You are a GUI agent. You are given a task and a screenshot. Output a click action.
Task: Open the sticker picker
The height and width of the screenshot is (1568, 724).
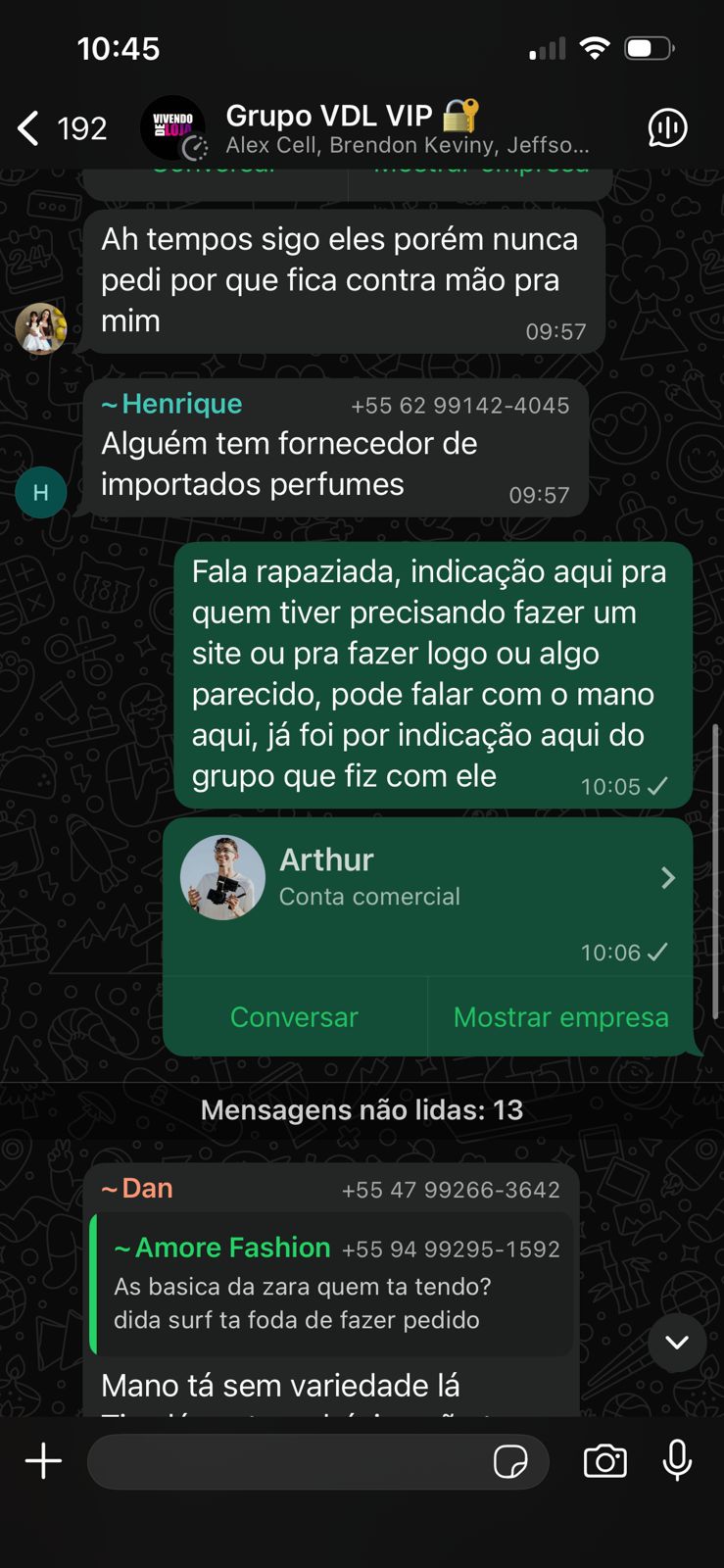pos(510,1461)
